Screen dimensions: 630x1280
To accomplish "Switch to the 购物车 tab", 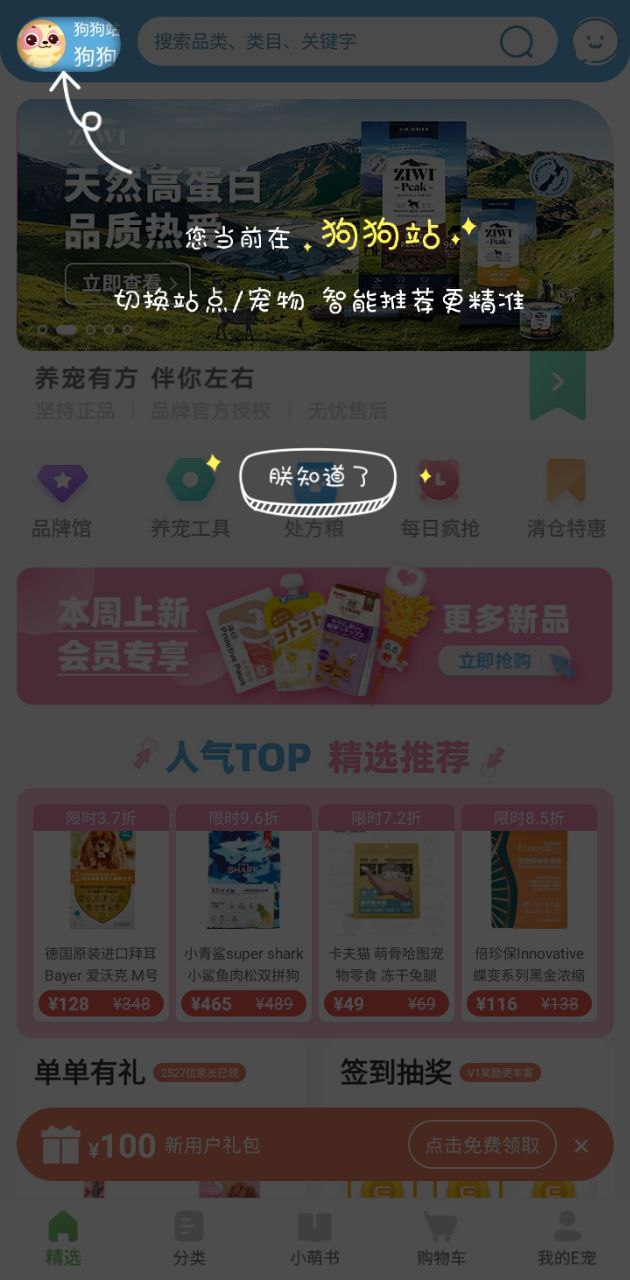I will [x=441, y=1239].
